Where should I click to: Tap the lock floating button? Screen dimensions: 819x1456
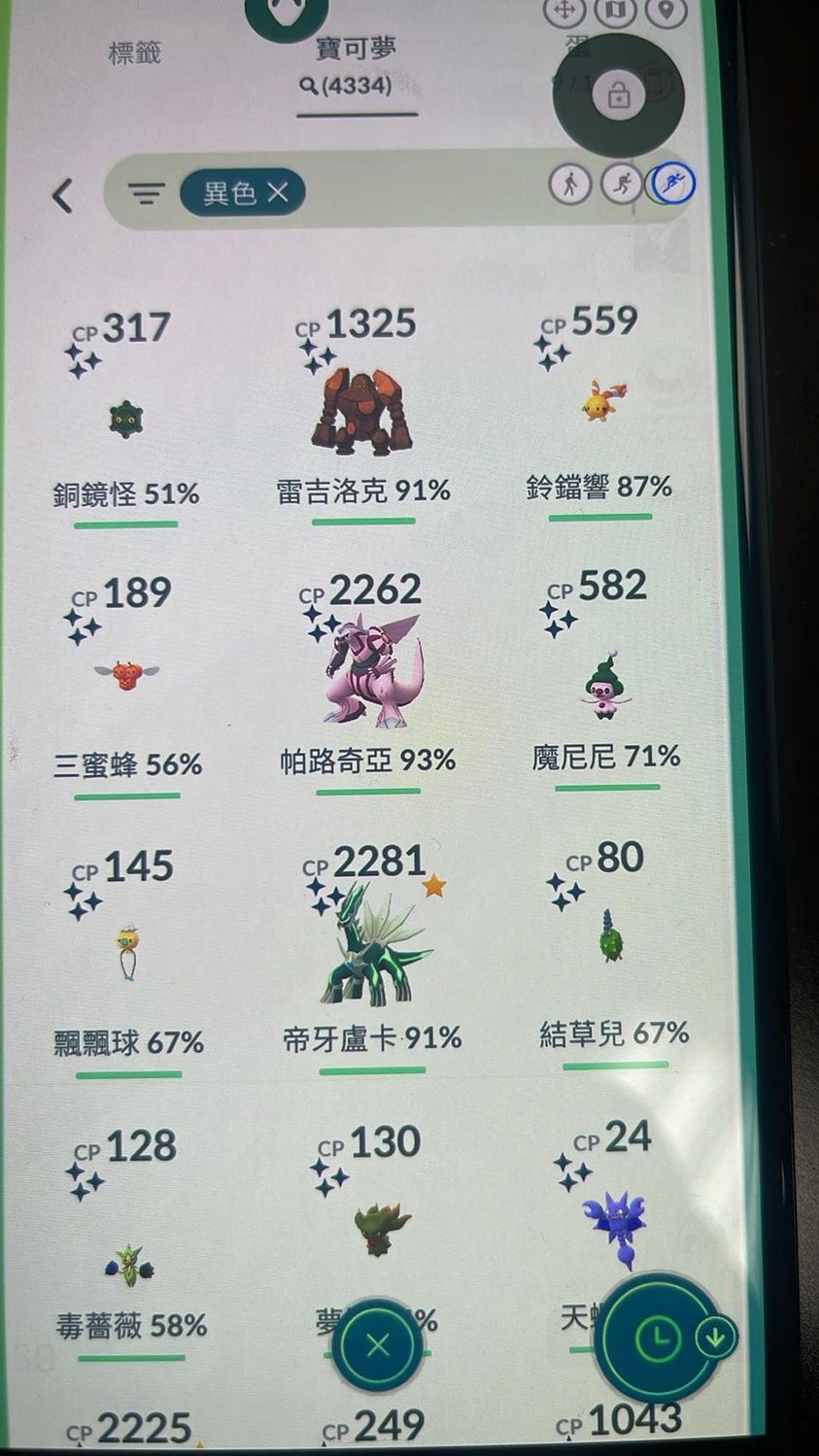(x=619, y=95)
